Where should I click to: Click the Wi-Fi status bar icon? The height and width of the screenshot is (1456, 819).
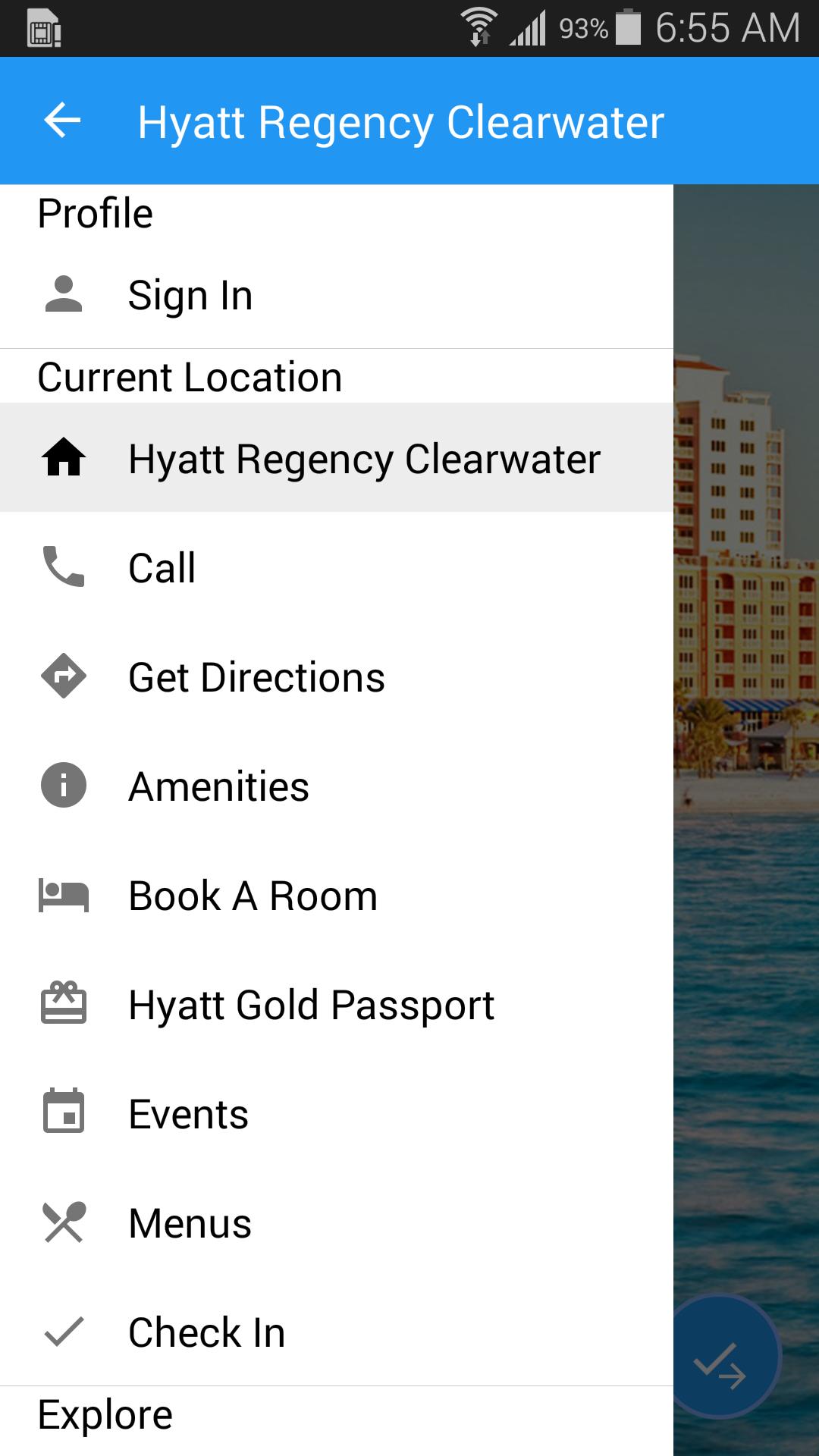479,25
